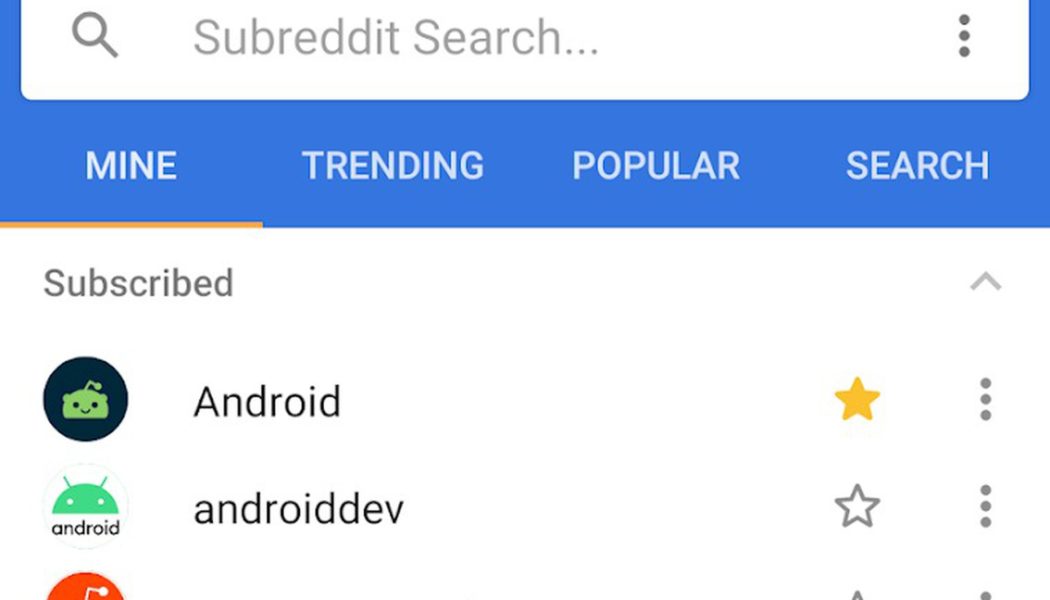
Task: Open the search bar overflow menu
Action: click(x=964, y=37)
